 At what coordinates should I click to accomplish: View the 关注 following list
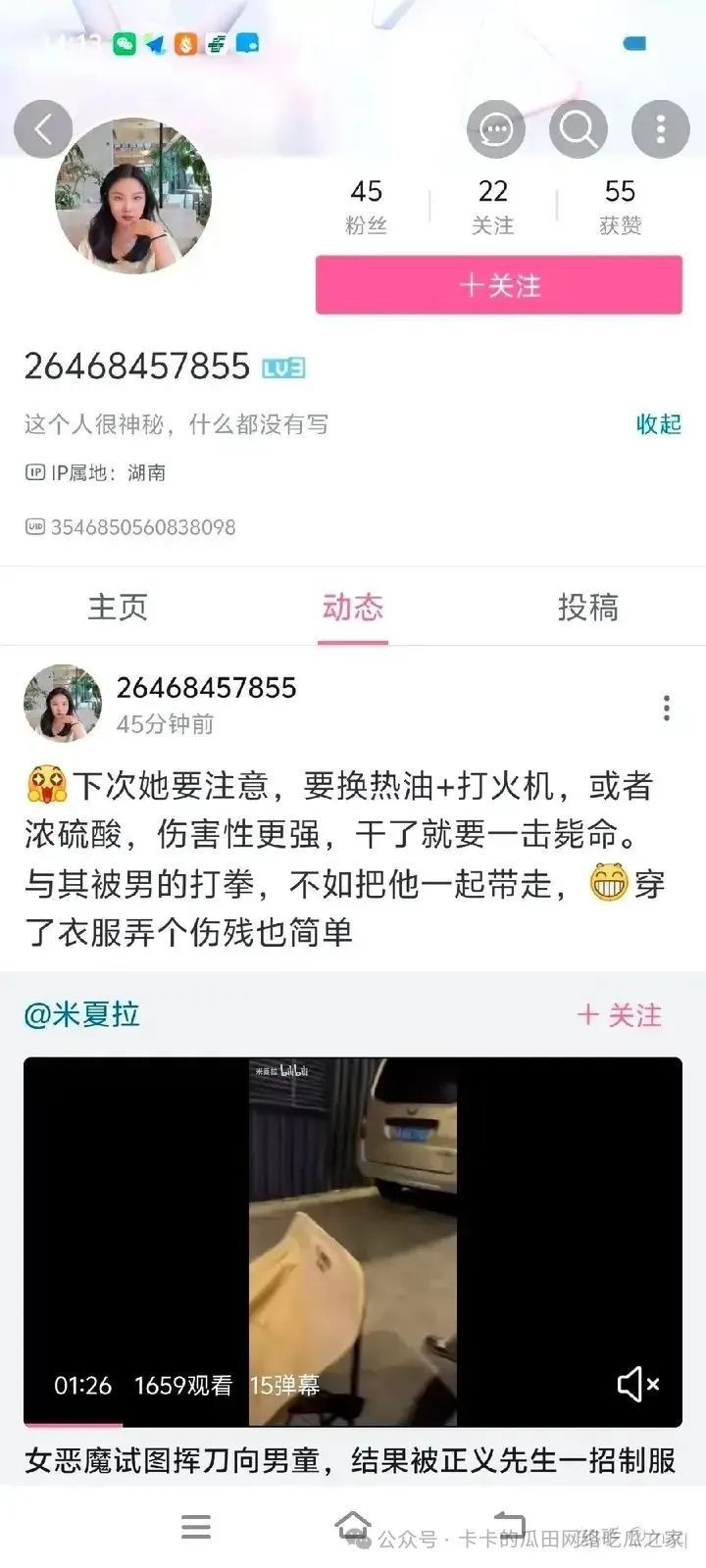pyautogui.click(x=492, y=206)
